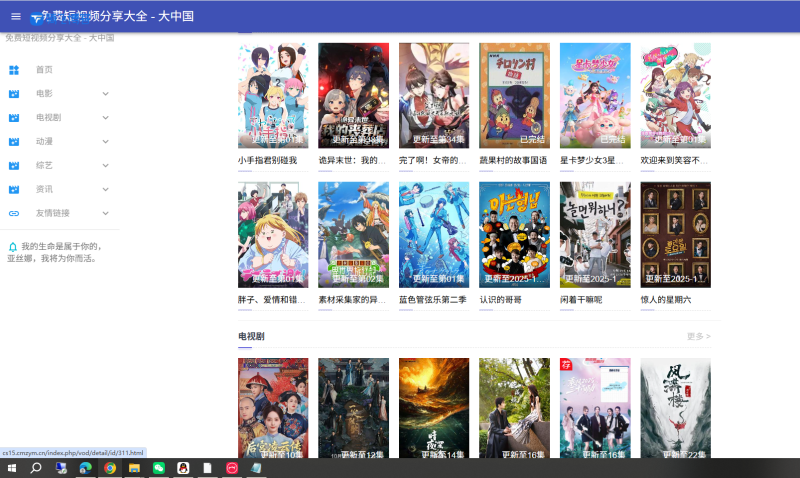Expand the 动漫 sidebar category
This screenshot has height=478, width=800.
pos(60,142)
